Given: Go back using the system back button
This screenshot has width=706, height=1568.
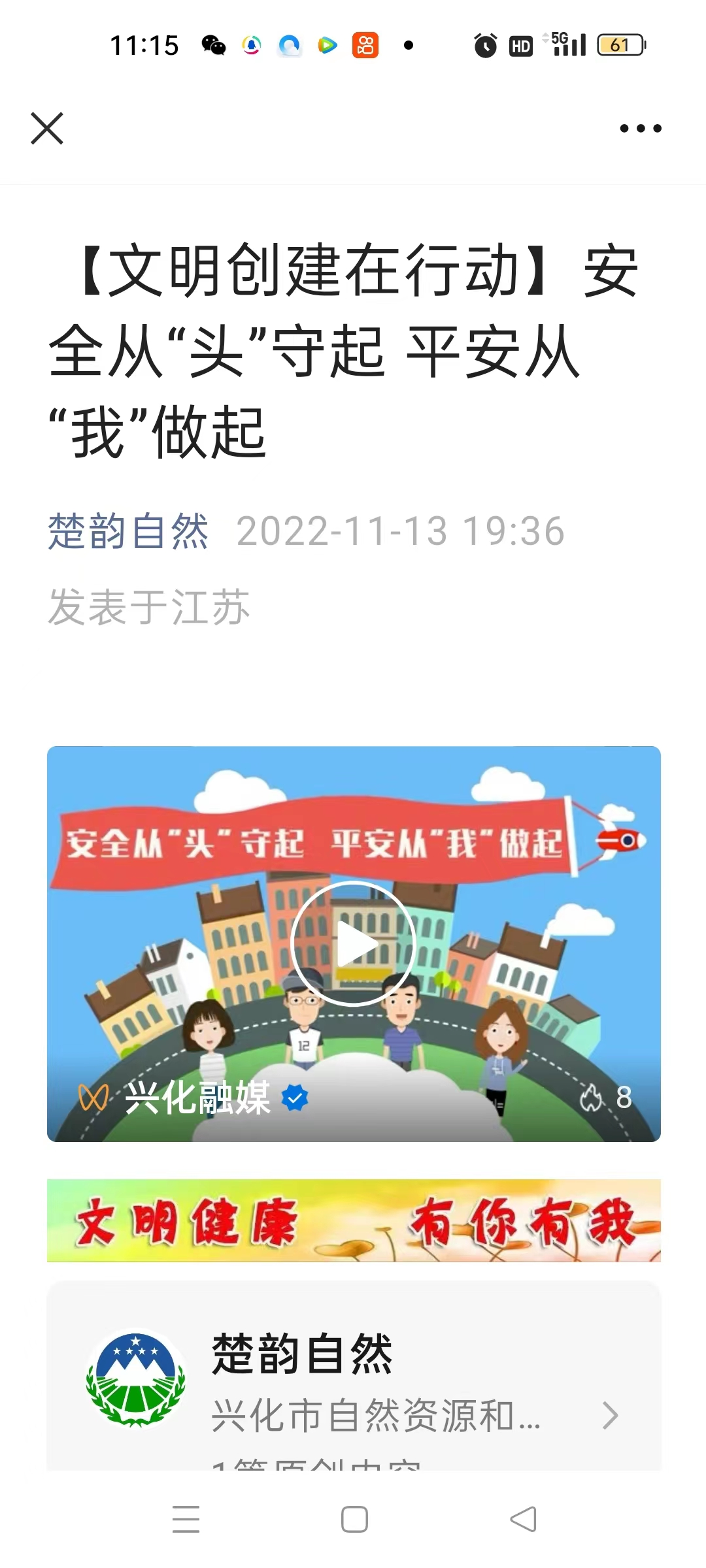Looking at the screenshot, I should 523,1518.
